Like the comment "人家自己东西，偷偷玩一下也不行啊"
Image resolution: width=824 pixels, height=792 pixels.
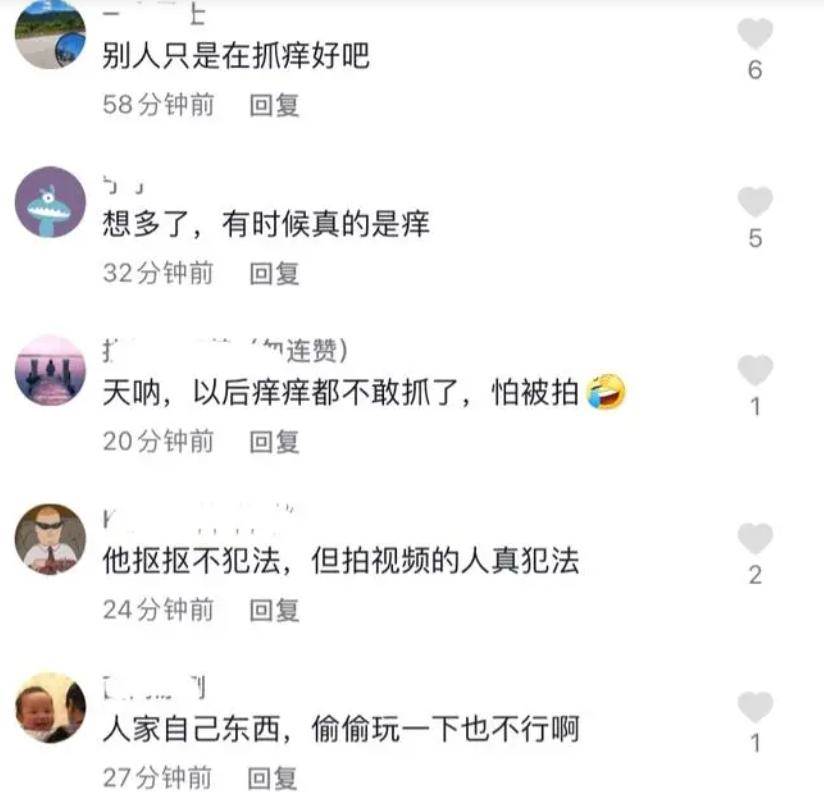[x=755, y=707]
